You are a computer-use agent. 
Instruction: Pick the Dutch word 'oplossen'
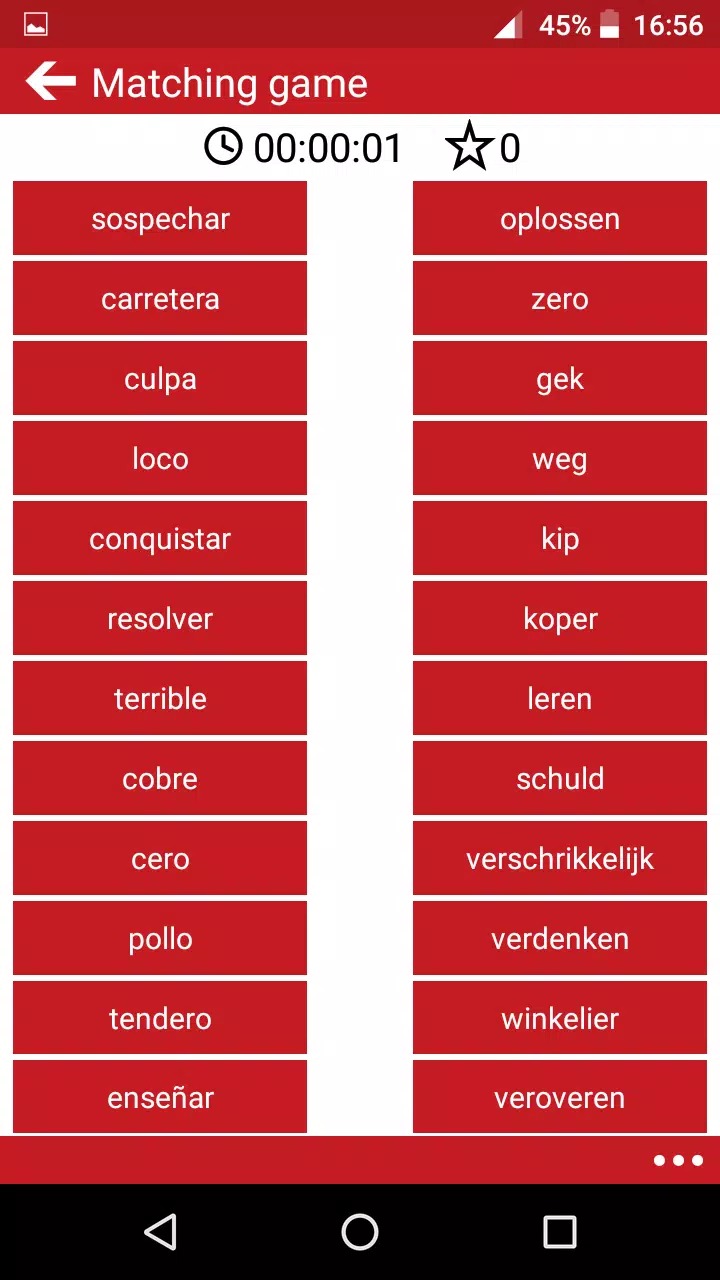[x=560, y=219]
